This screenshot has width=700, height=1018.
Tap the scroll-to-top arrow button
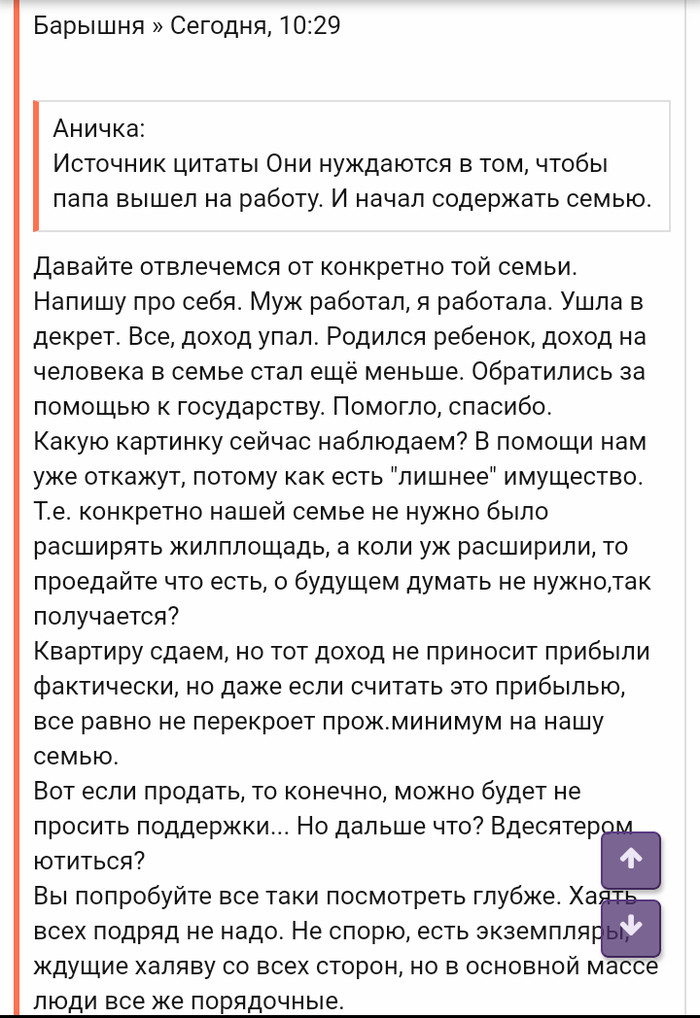pyautogui.click(x=630, y=860)
